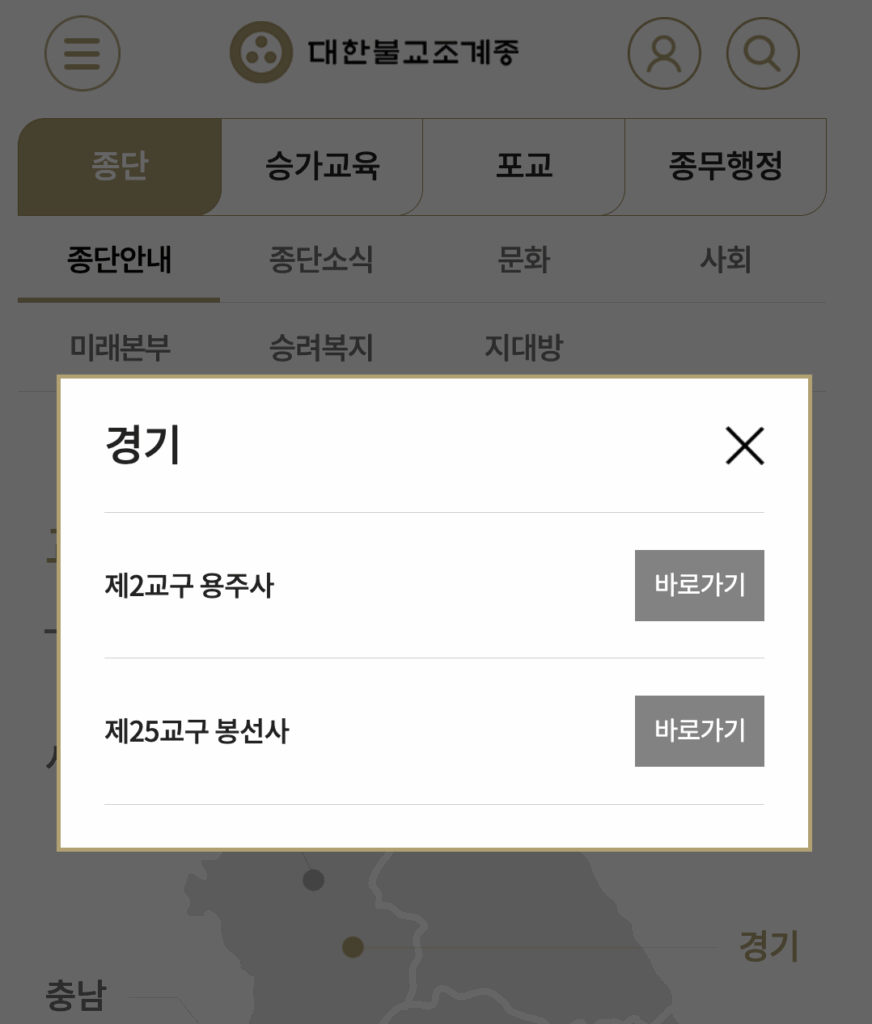Open the 사회 submenu
Image resolution: width=872 pixels, height=1024 pixels.
[725, 261]
